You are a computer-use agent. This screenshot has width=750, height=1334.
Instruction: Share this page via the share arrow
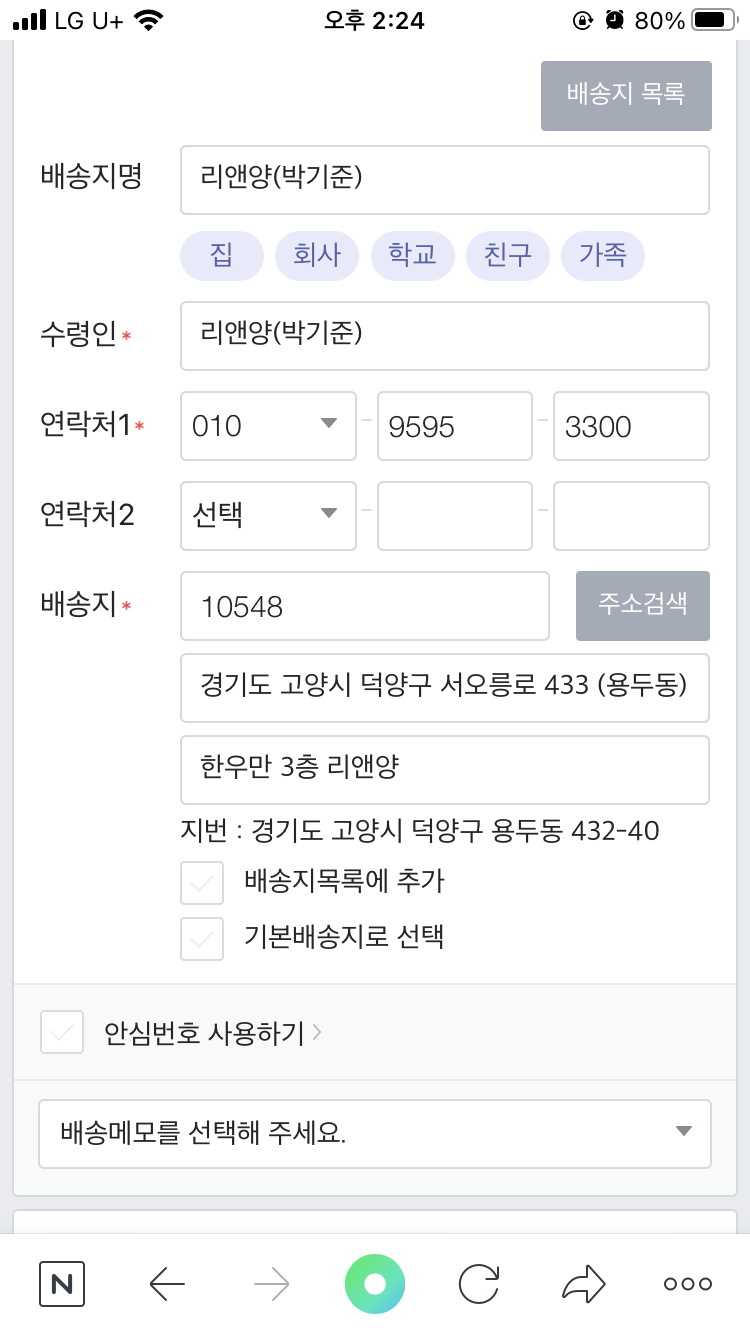583,1284
